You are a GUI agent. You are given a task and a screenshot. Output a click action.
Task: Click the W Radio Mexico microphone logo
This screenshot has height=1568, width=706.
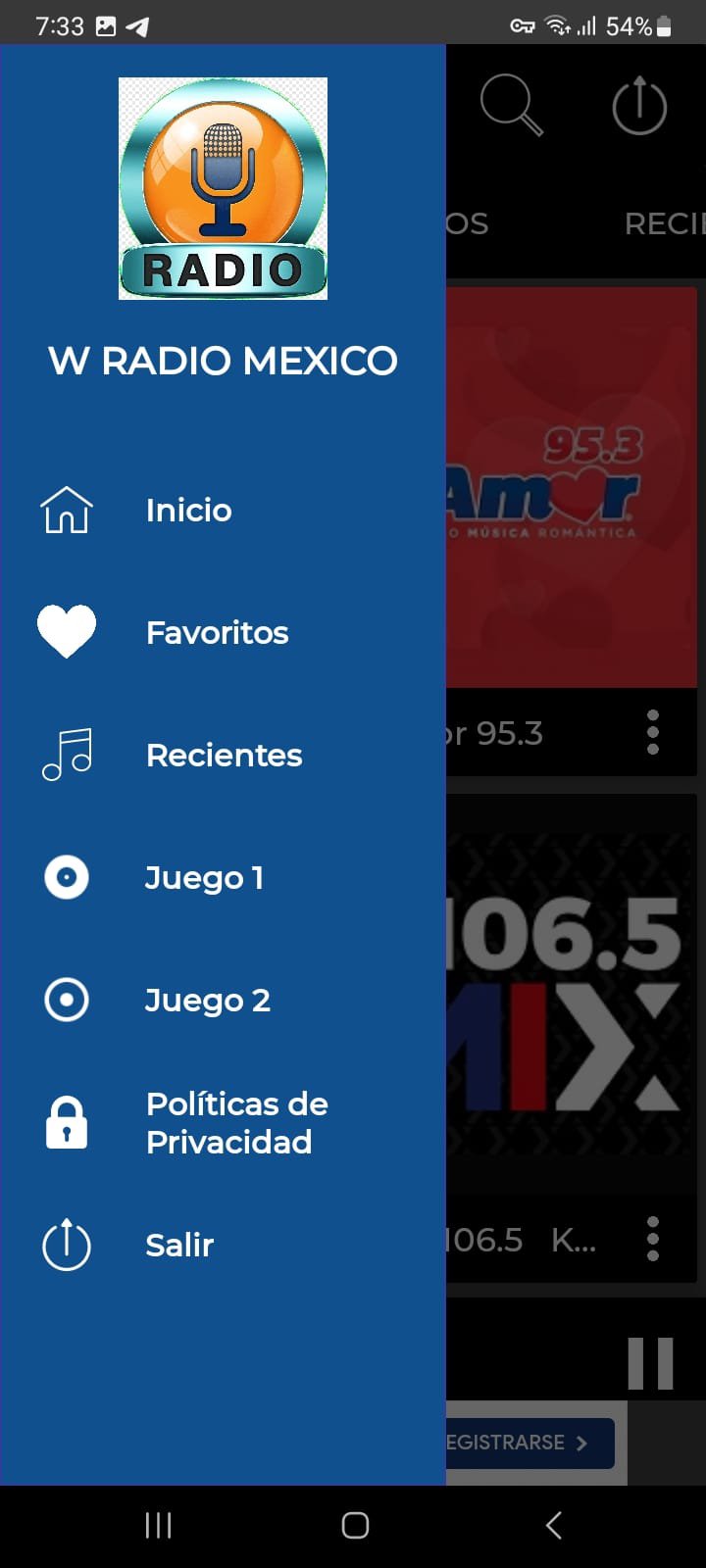click(223, 189)
